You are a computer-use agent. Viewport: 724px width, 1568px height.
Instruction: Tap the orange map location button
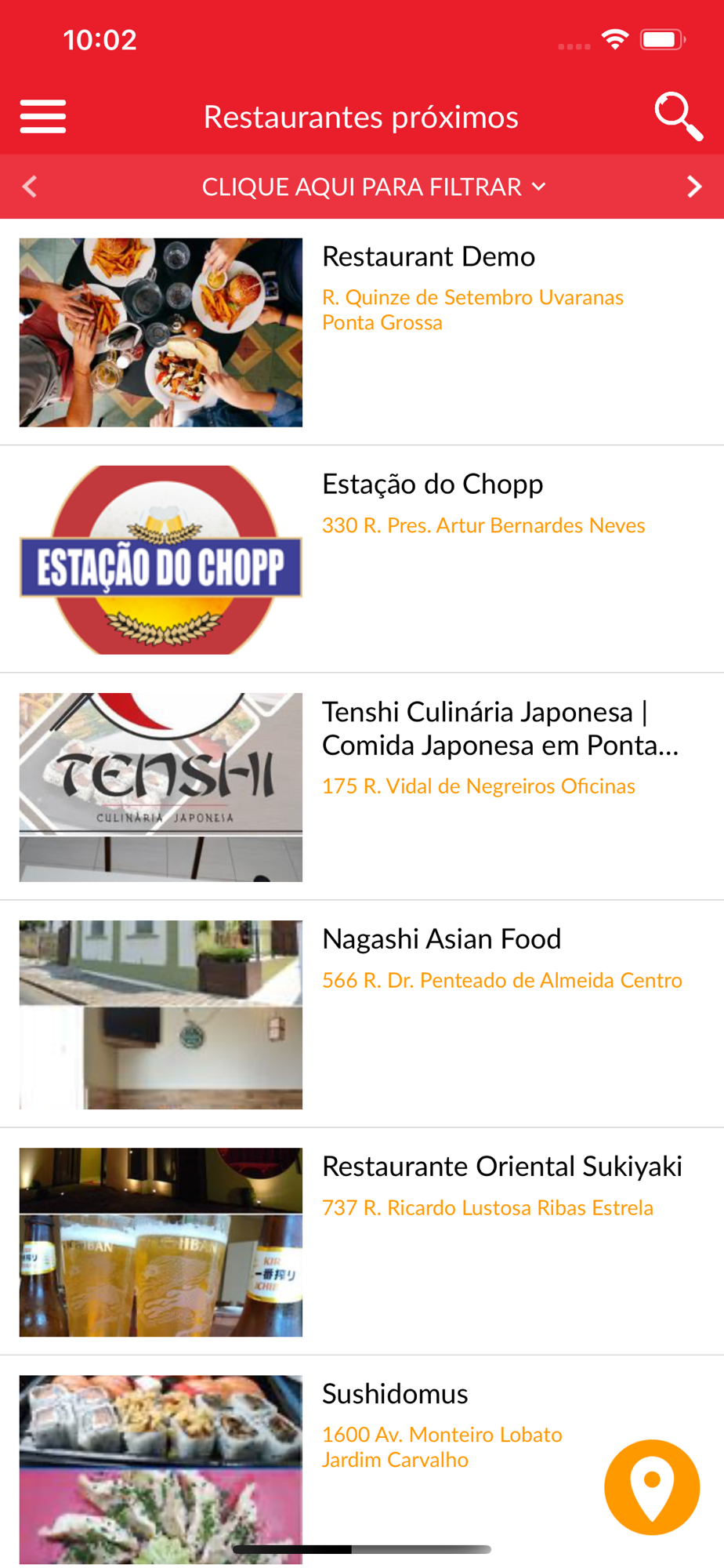pos(651,1486)
